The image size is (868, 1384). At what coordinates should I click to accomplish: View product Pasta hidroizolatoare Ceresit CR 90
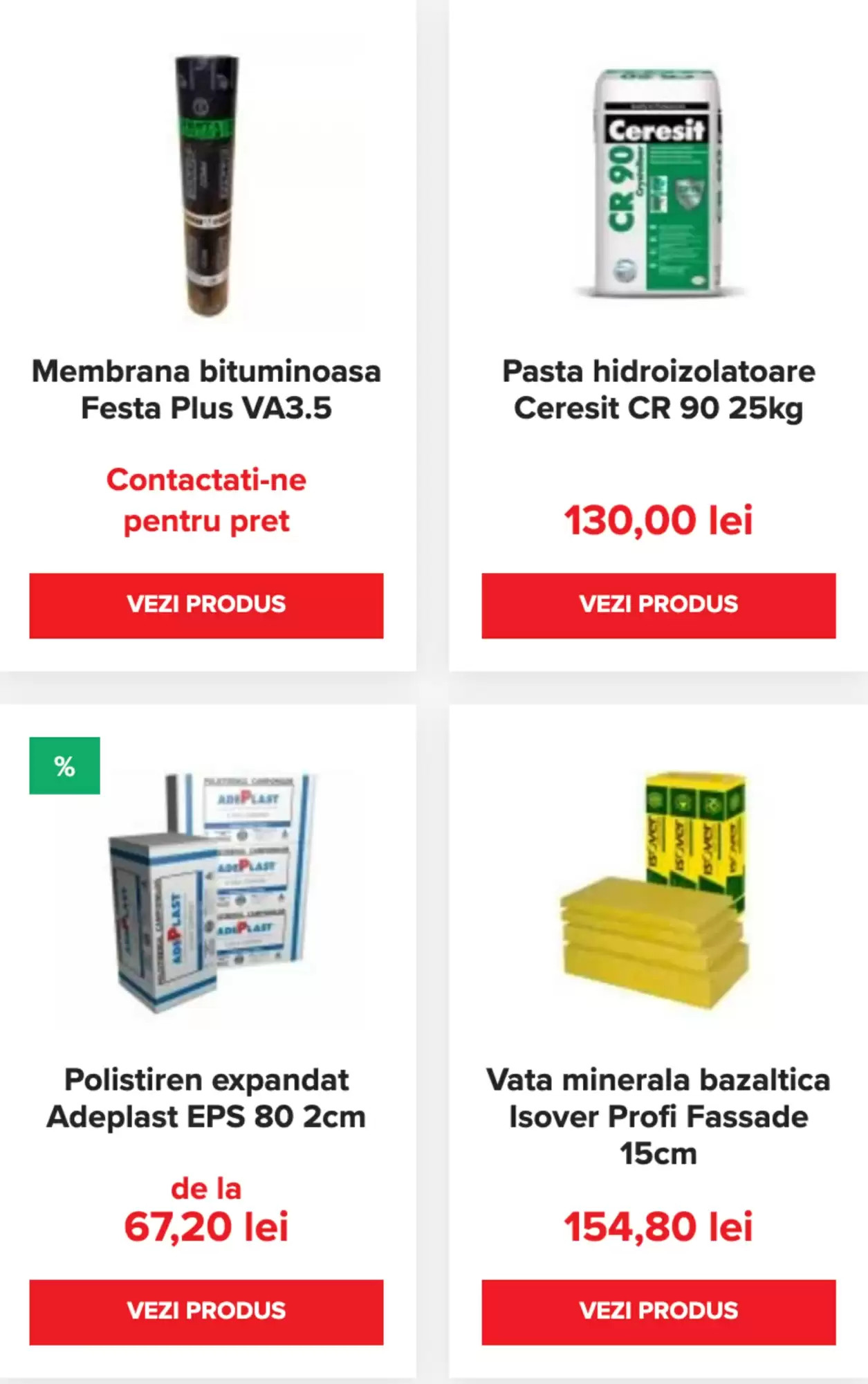(658, 605)
